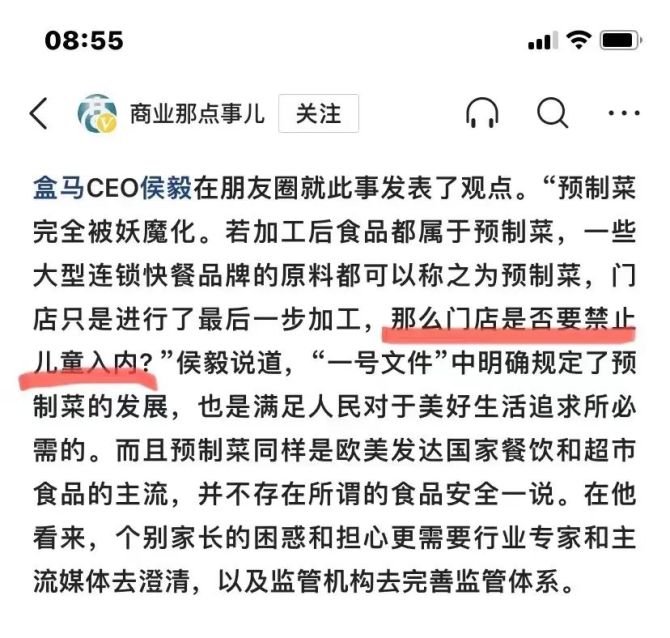Open the three-dot overflow menu

(x=624, y=114)
